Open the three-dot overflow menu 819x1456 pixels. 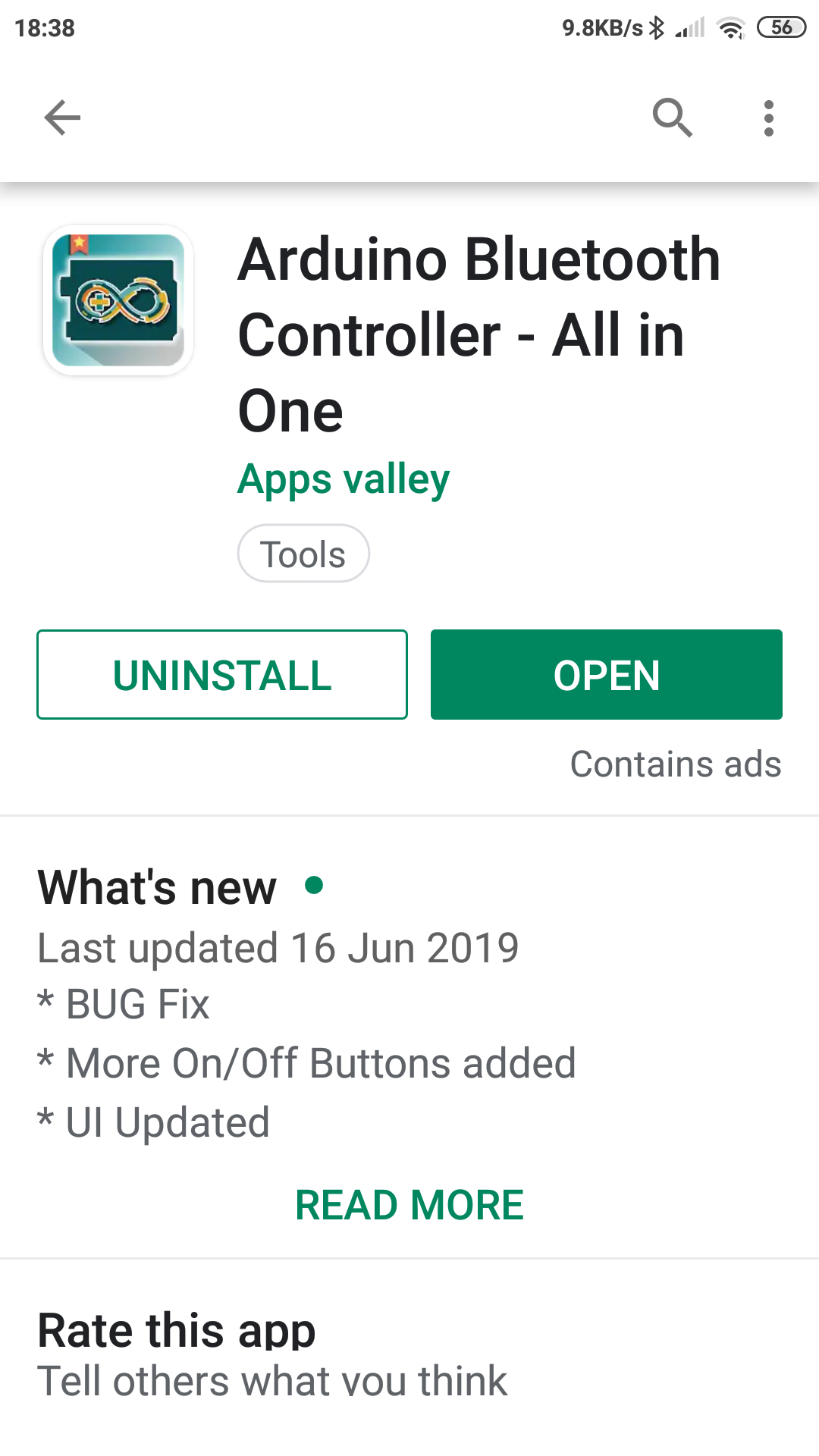pyautogui.click(x=768, y=118)
